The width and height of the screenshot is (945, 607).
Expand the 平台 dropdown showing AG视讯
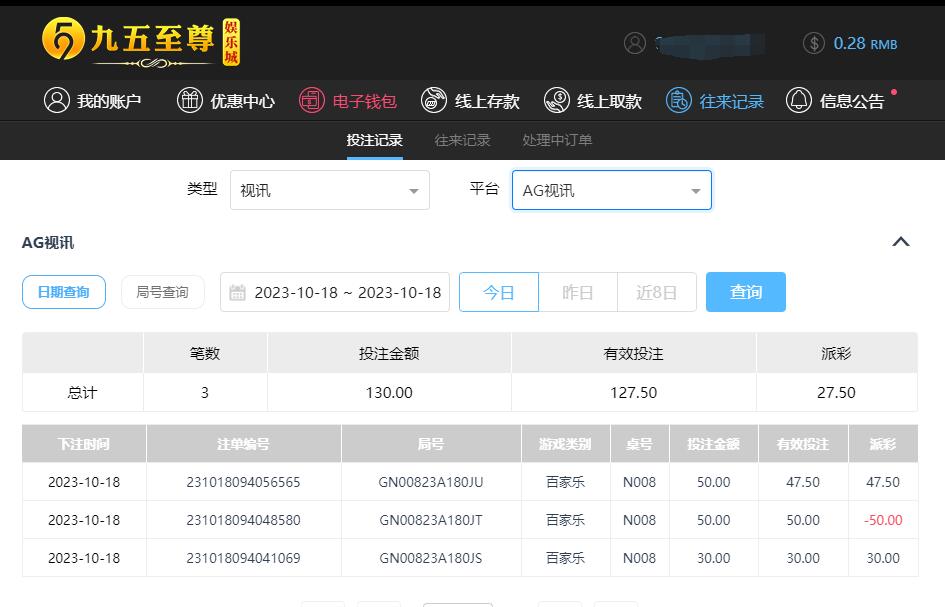(x=611, y=190)
